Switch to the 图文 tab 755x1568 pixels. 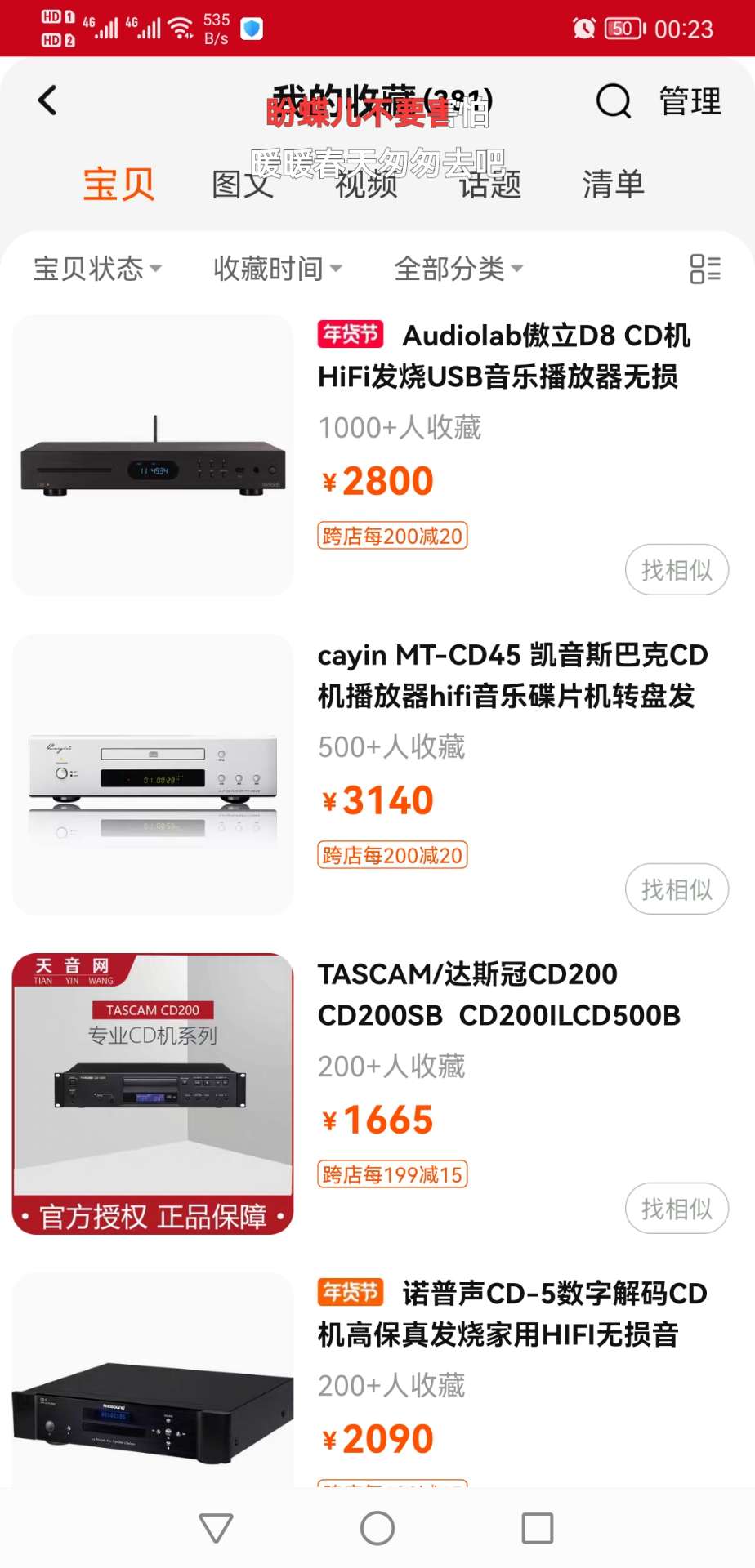click(x=242, y=185)
